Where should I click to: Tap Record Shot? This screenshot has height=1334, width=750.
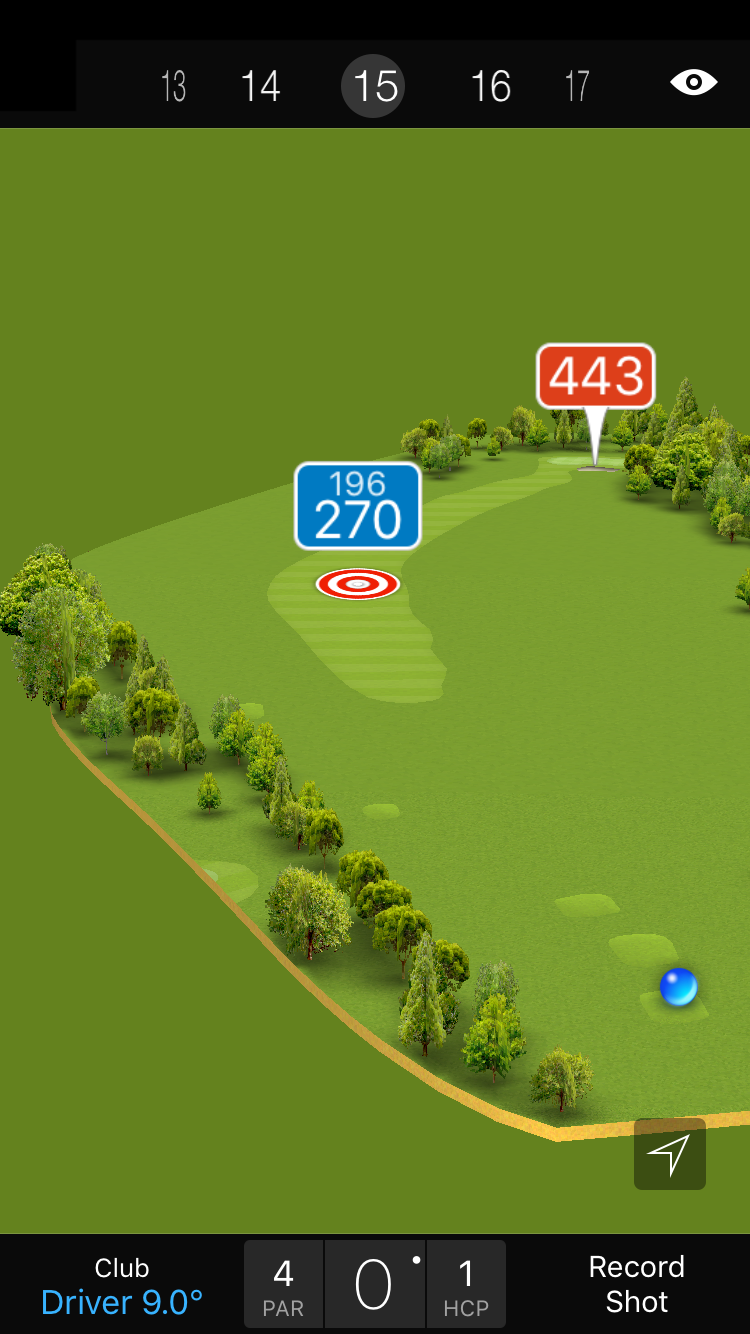pyautogui.click(x=636, y=1285)
